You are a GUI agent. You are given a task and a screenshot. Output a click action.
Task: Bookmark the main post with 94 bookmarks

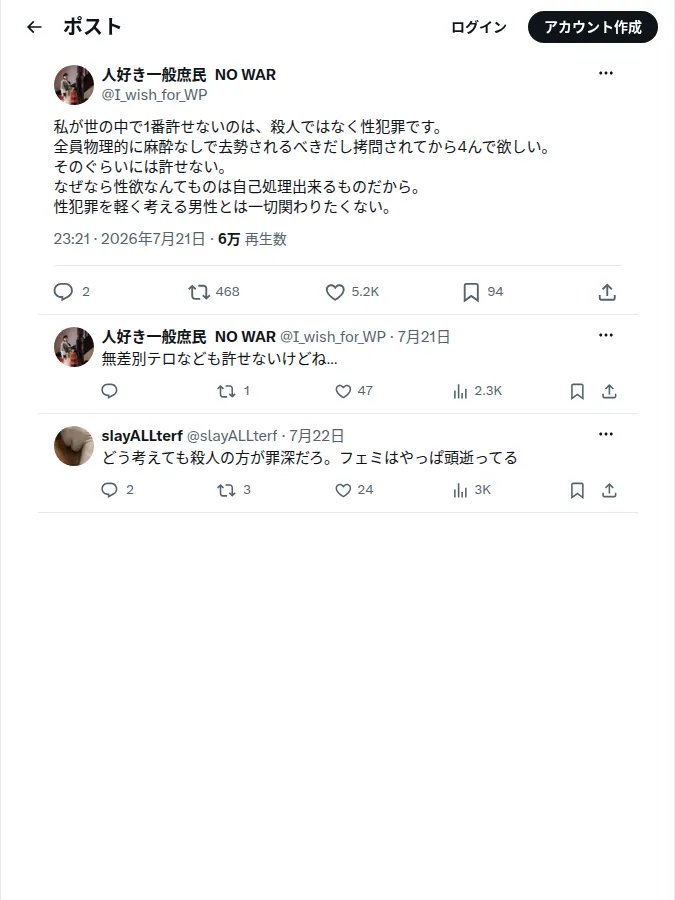(483, 292)
